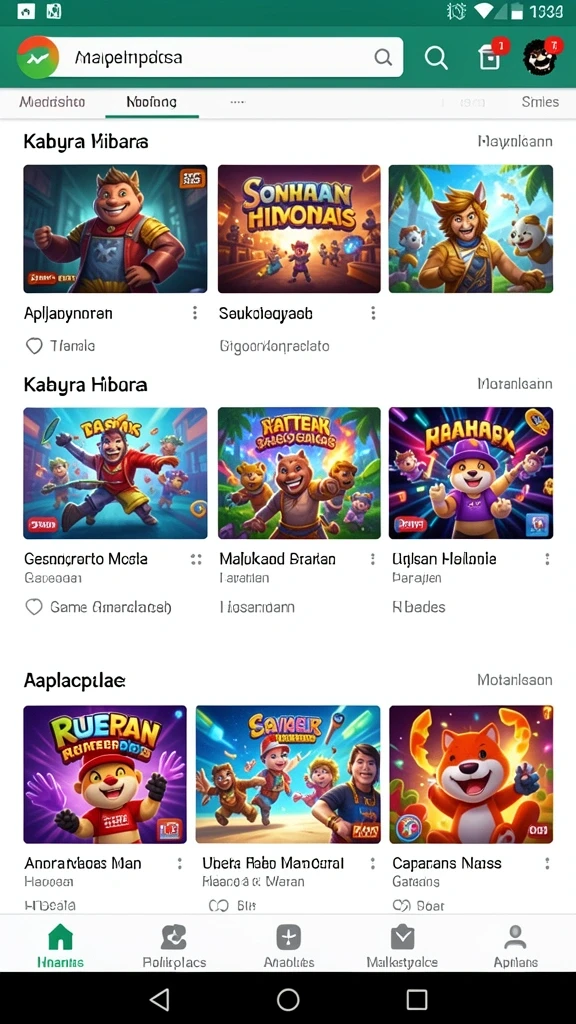Viewport: 576px width, 1024px height.
Task: Open the shopping bag with red badge
Action: (490, 56)
